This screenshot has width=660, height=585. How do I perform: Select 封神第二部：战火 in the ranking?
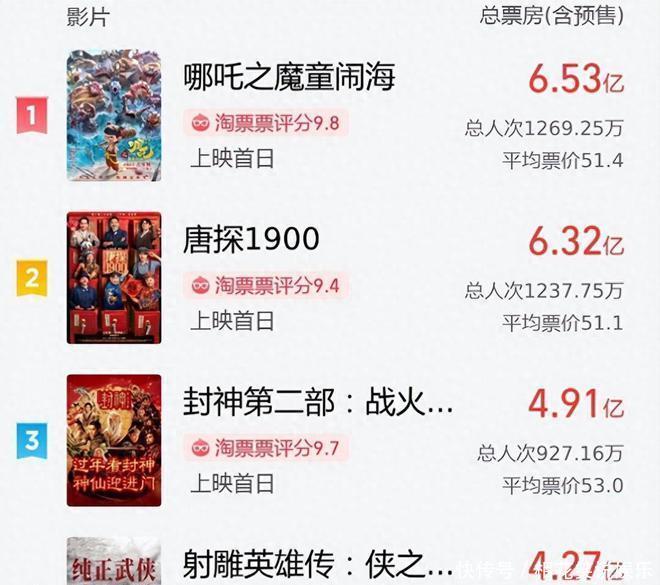[319, 403]
